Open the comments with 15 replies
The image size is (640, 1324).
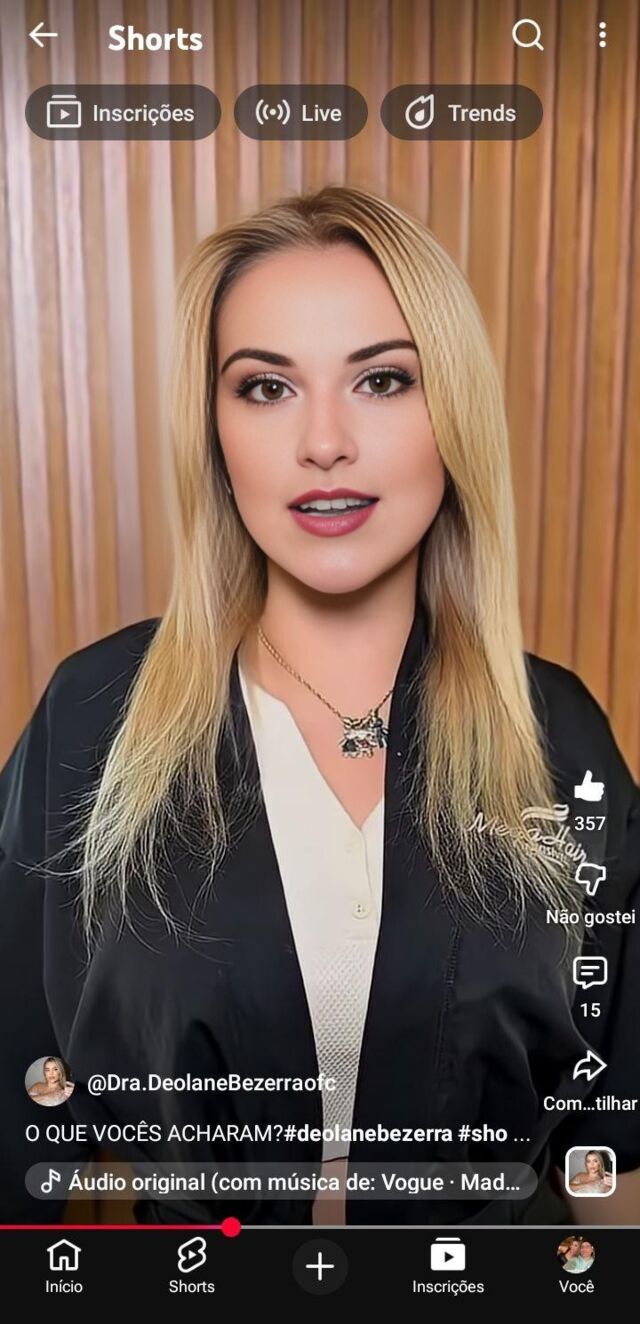coord(590,974)
